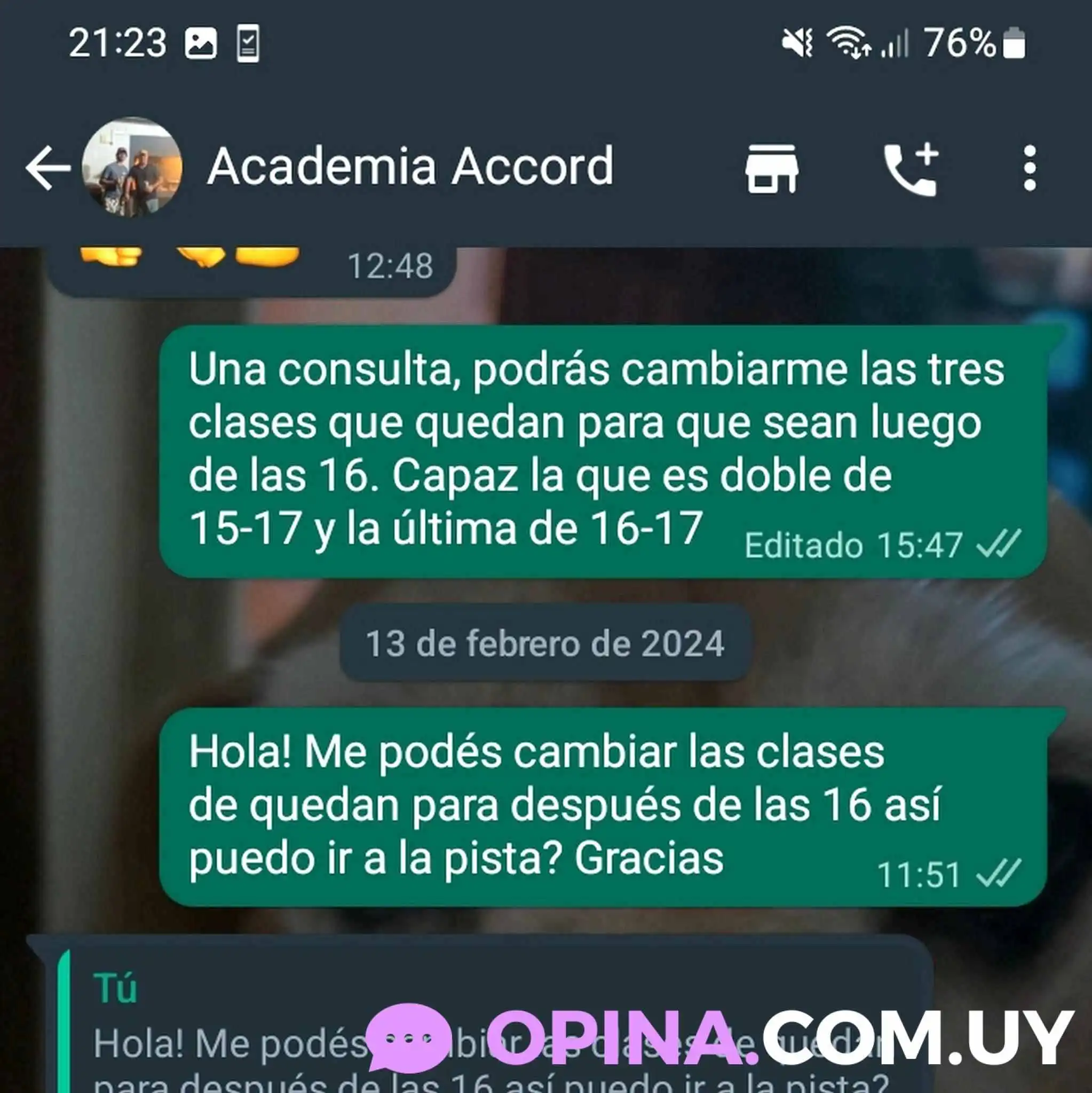Open the three-dot overflow menu
The image size is (1092, 1093).
(x=1029, y=169)
